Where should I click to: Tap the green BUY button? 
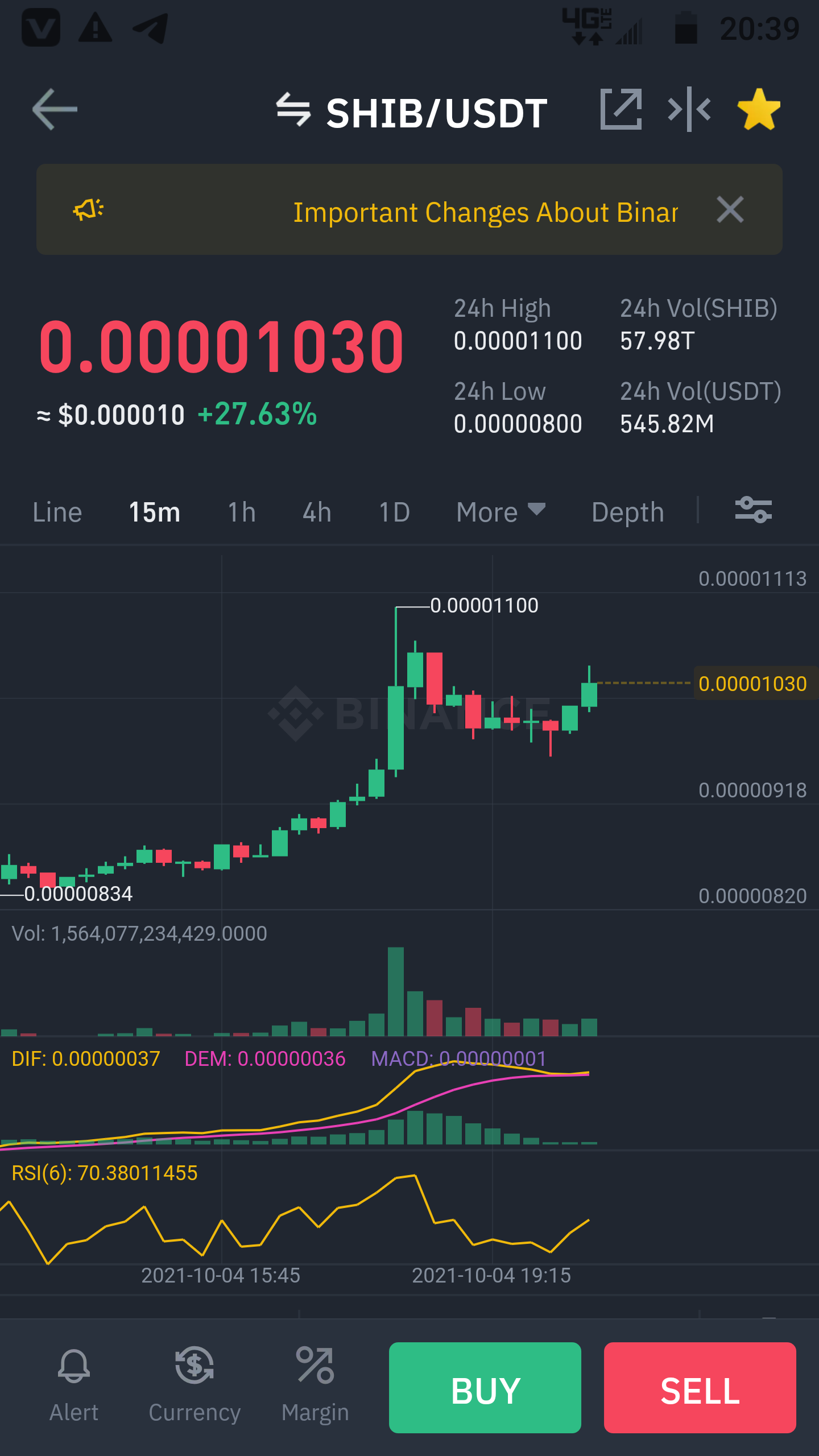coord(485,1388)
